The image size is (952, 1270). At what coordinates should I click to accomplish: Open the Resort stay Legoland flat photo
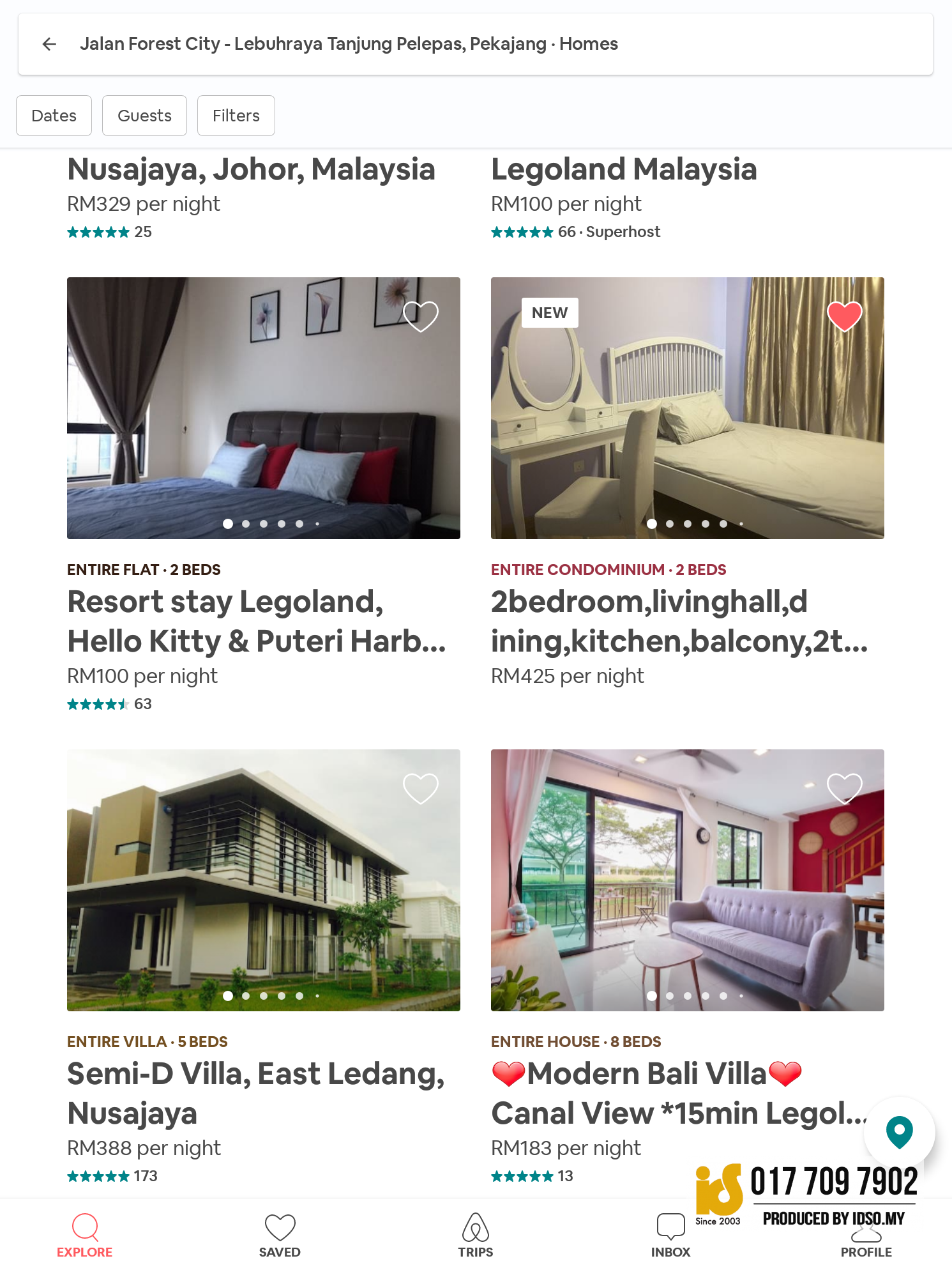(263, 409)
